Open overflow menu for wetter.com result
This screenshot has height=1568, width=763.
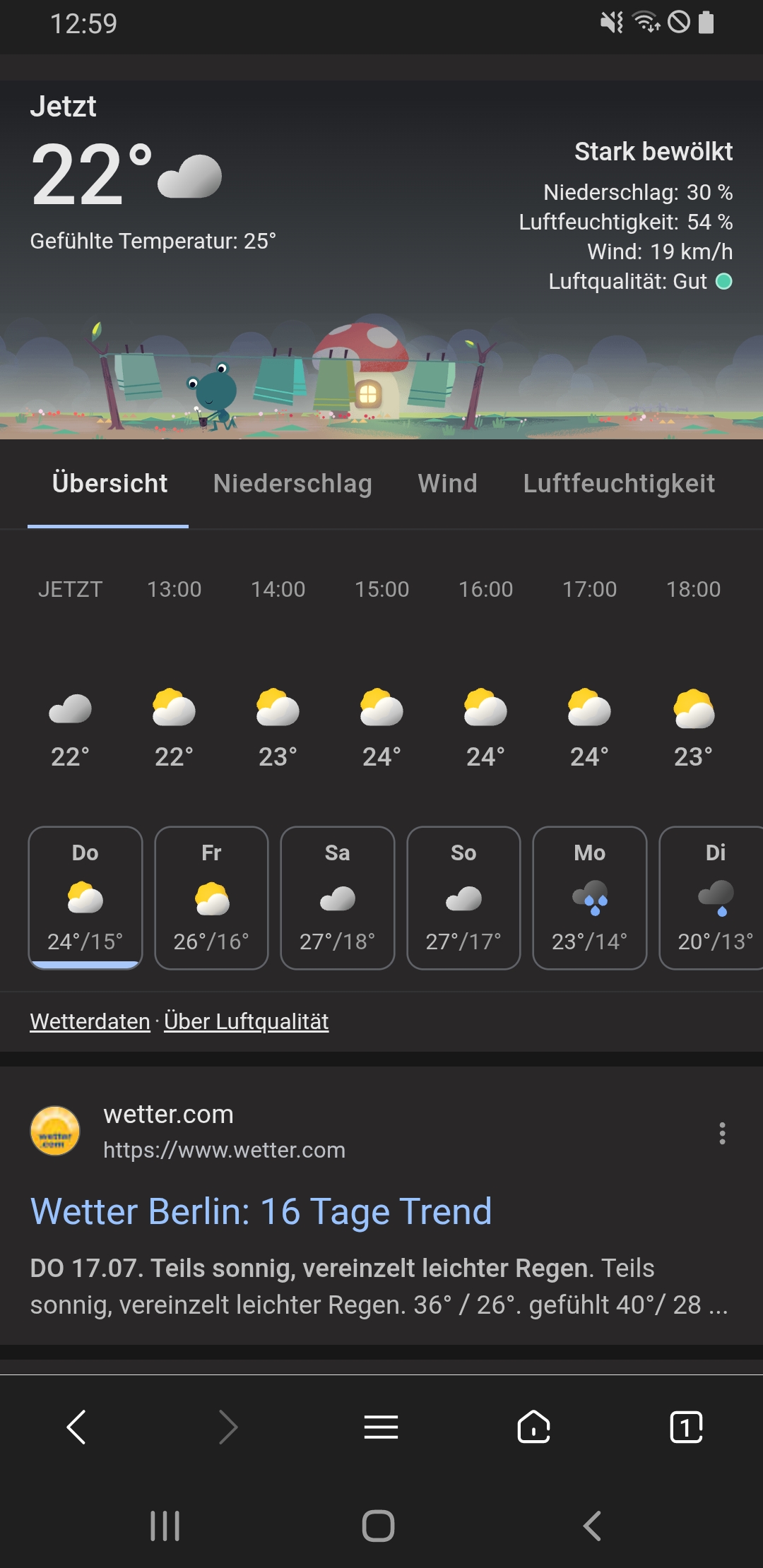coord(722,1133)
